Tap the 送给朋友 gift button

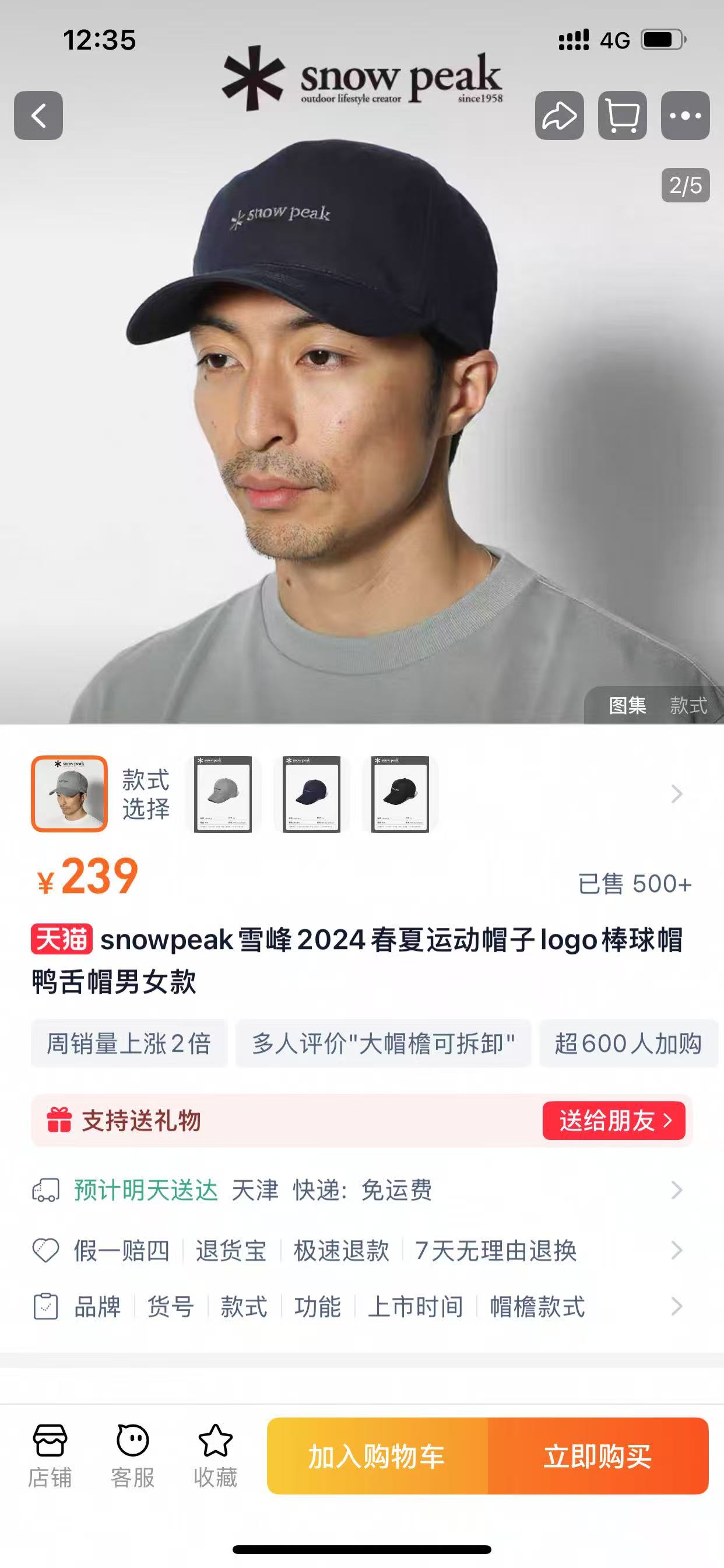(613, 1121)
